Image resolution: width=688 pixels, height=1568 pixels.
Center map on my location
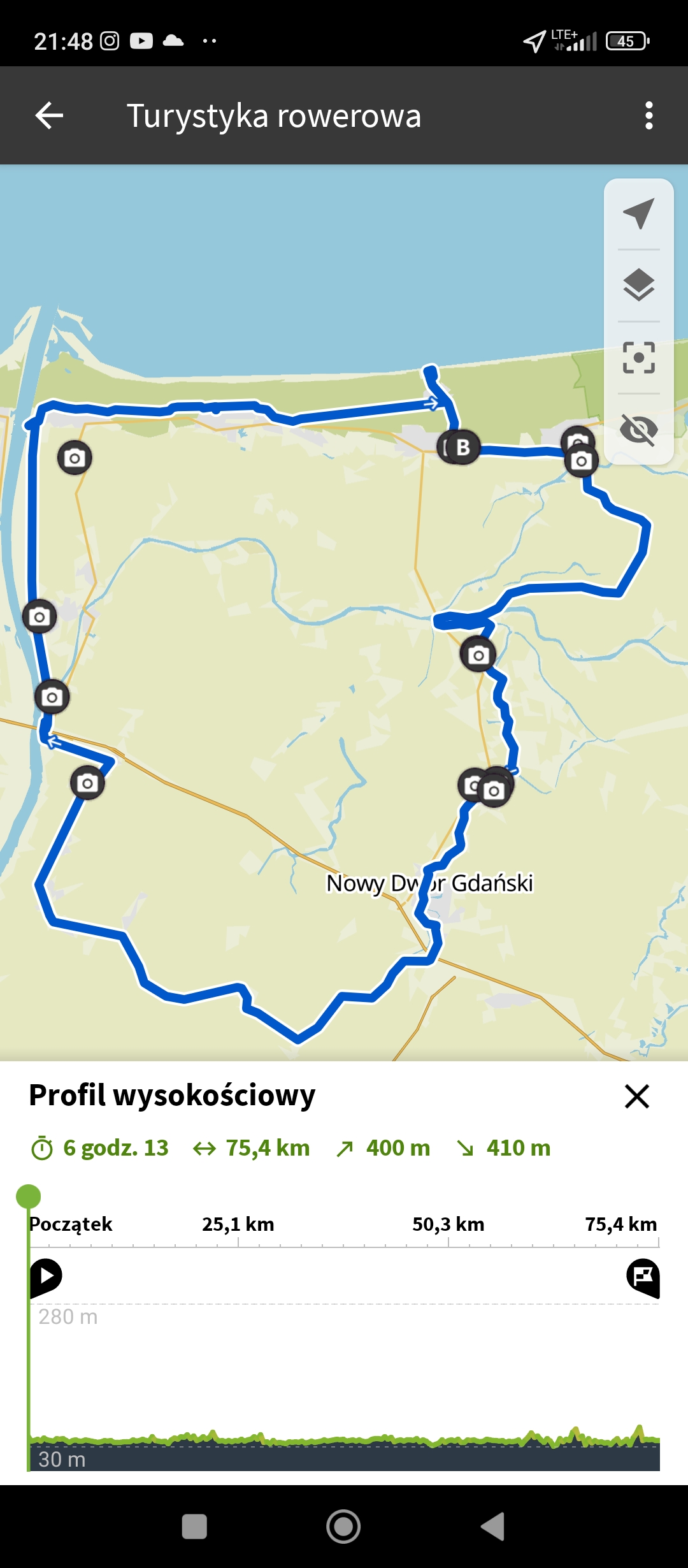click(x=638, y=214)
